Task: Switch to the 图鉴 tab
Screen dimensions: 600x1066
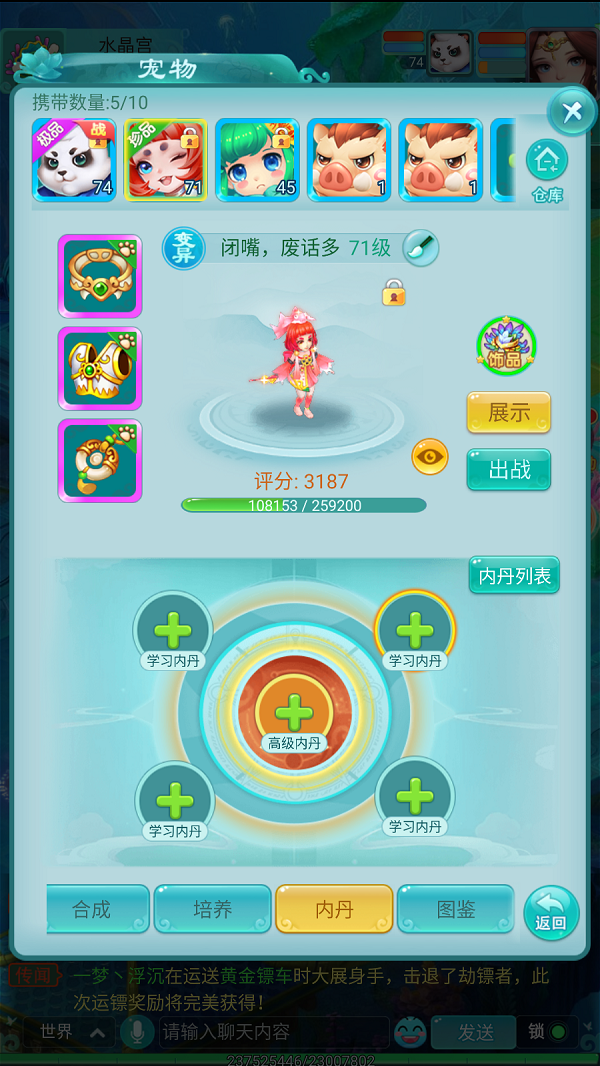Action: (456, 909)
